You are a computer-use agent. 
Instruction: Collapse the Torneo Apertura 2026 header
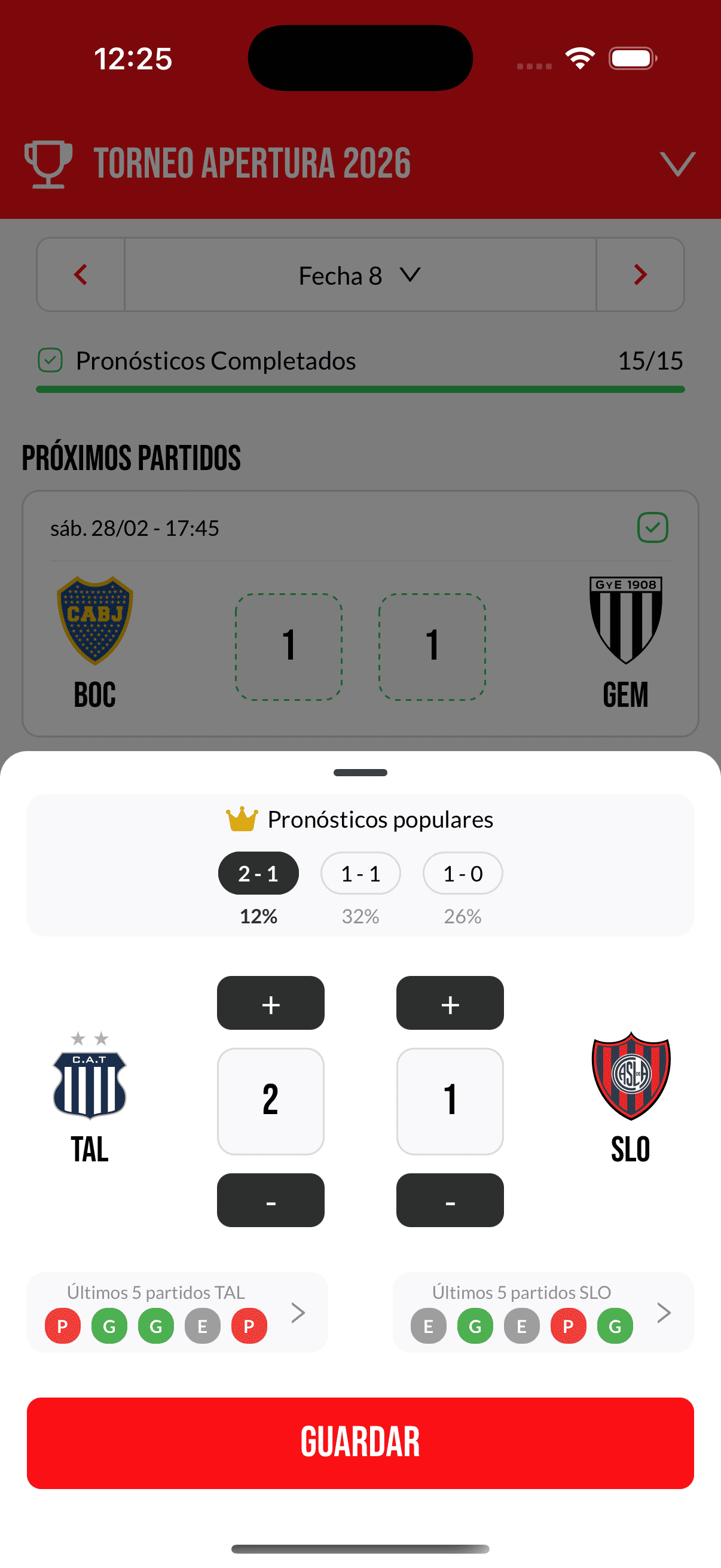point(677,163)
